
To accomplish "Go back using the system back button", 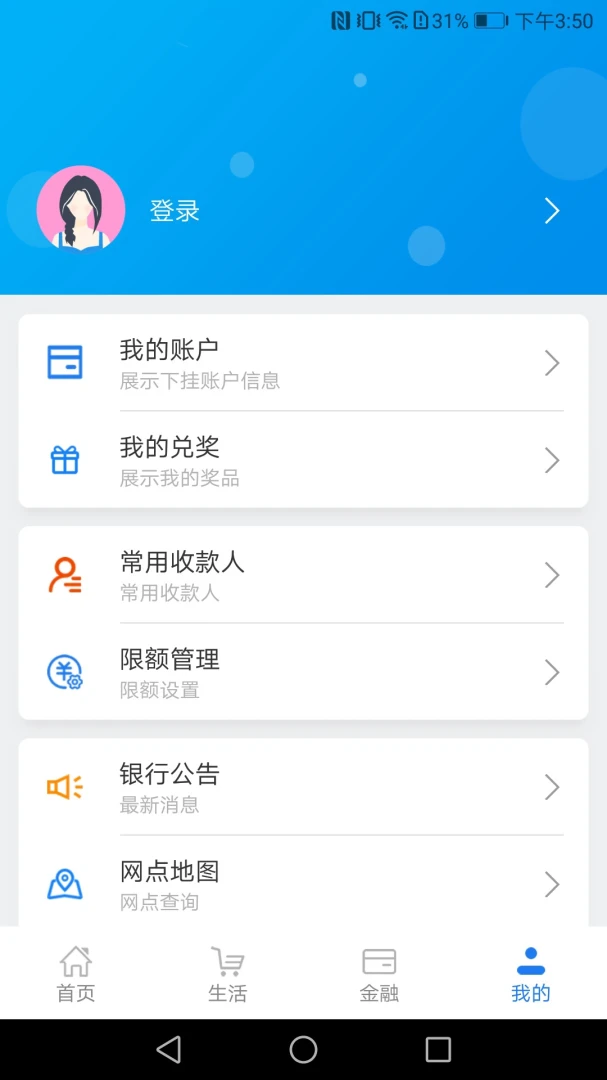I will [x=169, y=1049].
